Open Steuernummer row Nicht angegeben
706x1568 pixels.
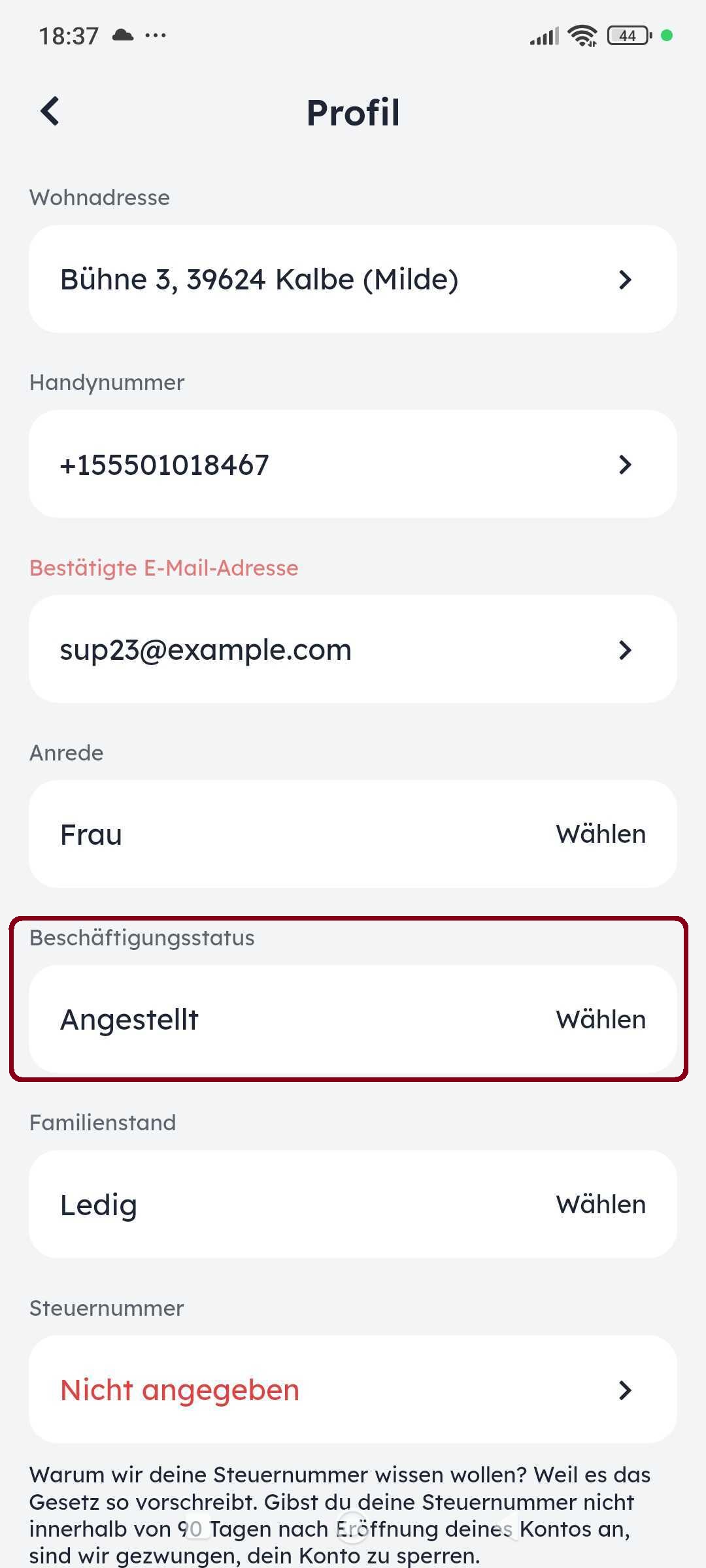click(353, 1390)
